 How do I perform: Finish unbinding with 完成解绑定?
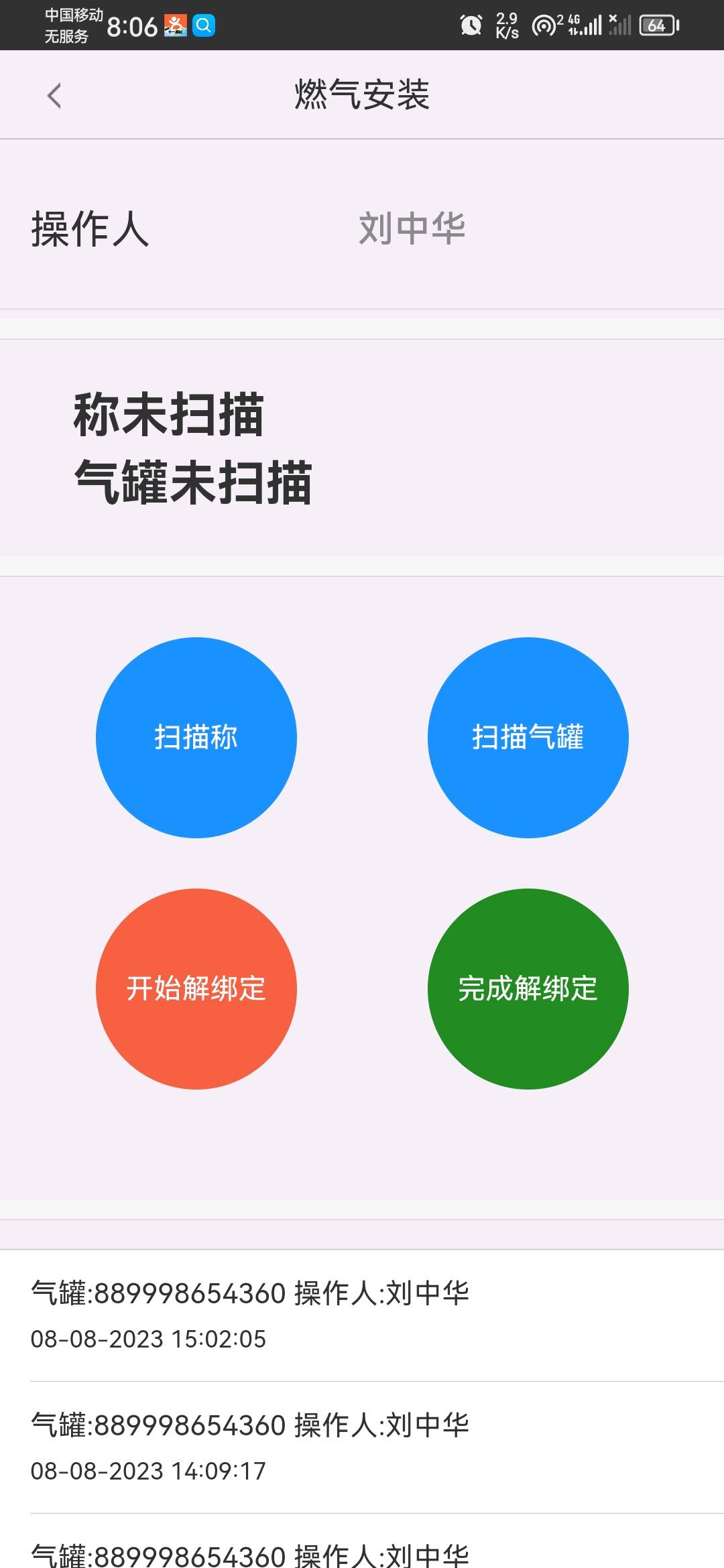pos(528,988)
